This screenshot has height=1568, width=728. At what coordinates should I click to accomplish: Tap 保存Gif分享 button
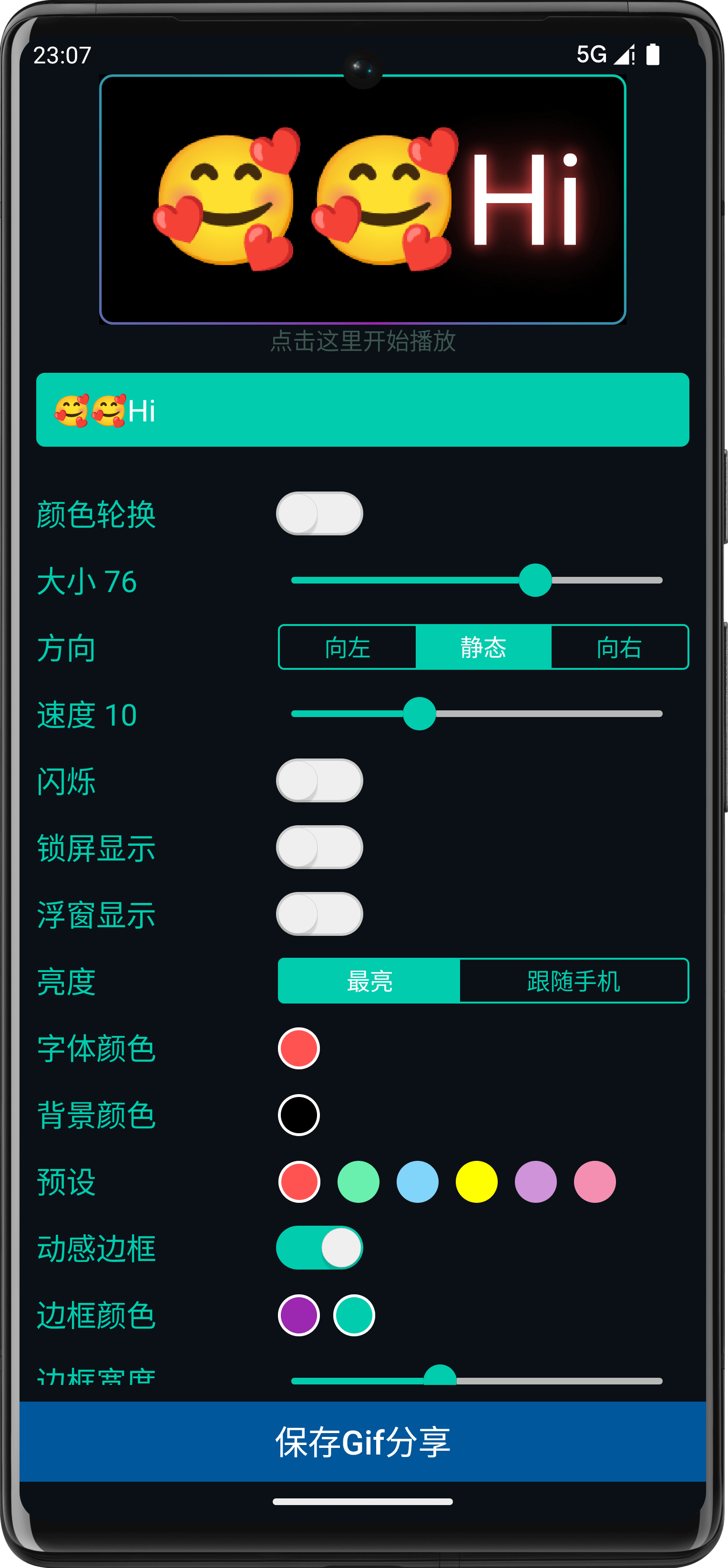click(x=363, y=1441)
